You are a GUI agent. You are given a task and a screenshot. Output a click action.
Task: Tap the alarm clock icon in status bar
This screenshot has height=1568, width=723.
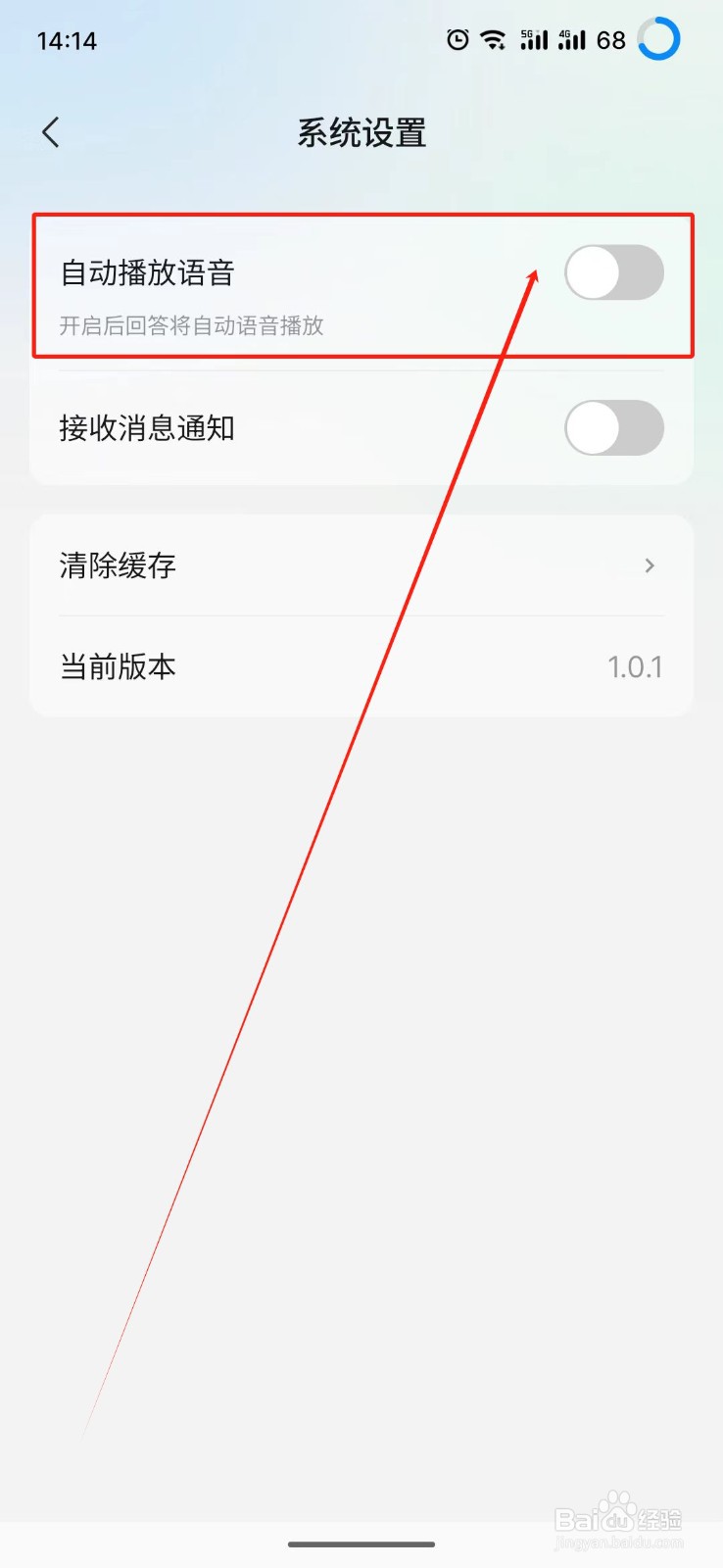457,39
